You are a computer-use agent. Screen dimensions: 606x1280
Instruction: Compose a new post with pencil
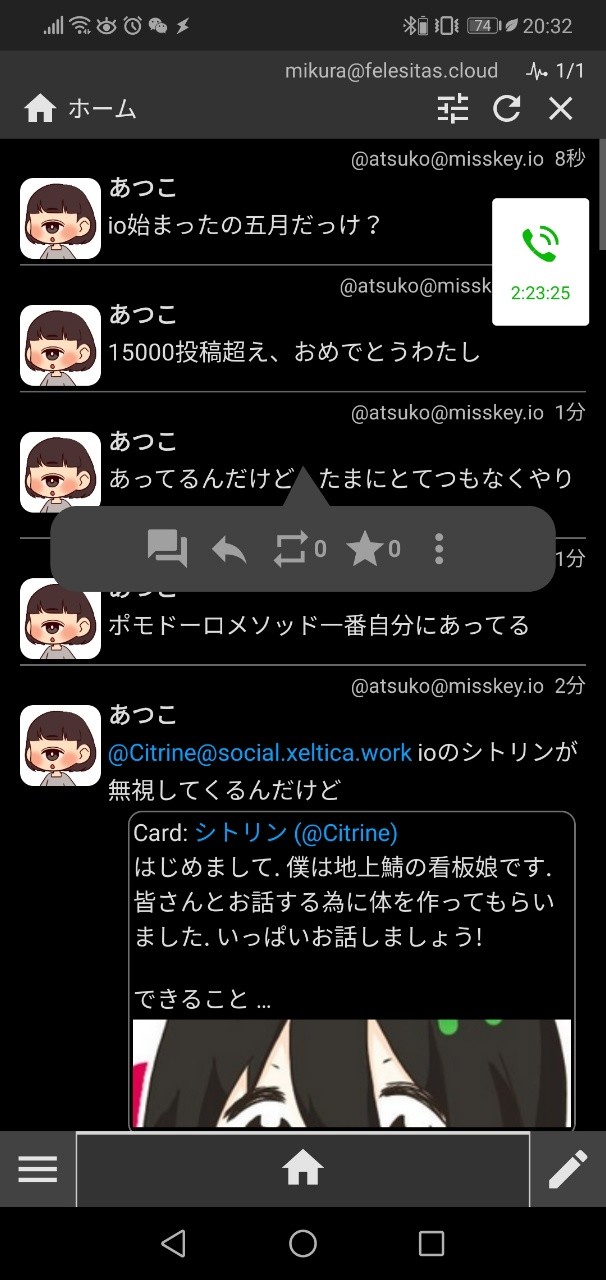[568, 1169]
